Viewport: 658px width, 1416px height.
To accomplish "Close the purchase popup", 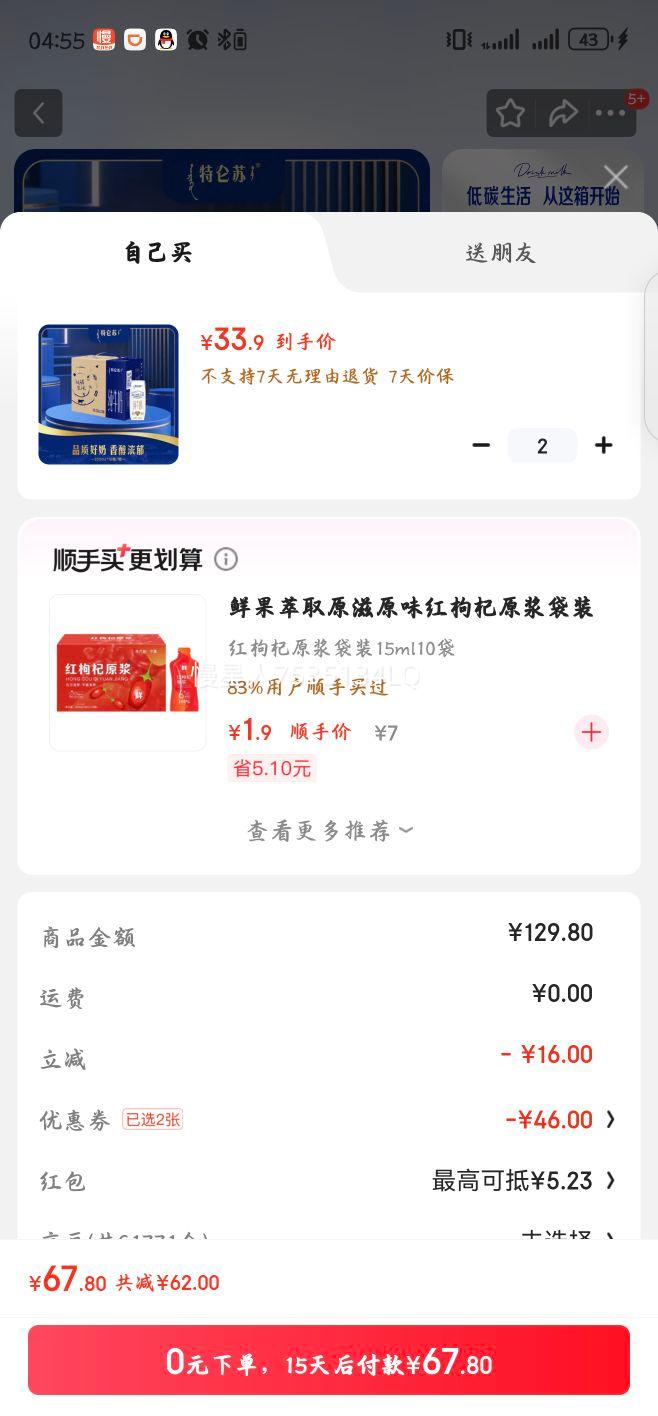I will 616,178.
